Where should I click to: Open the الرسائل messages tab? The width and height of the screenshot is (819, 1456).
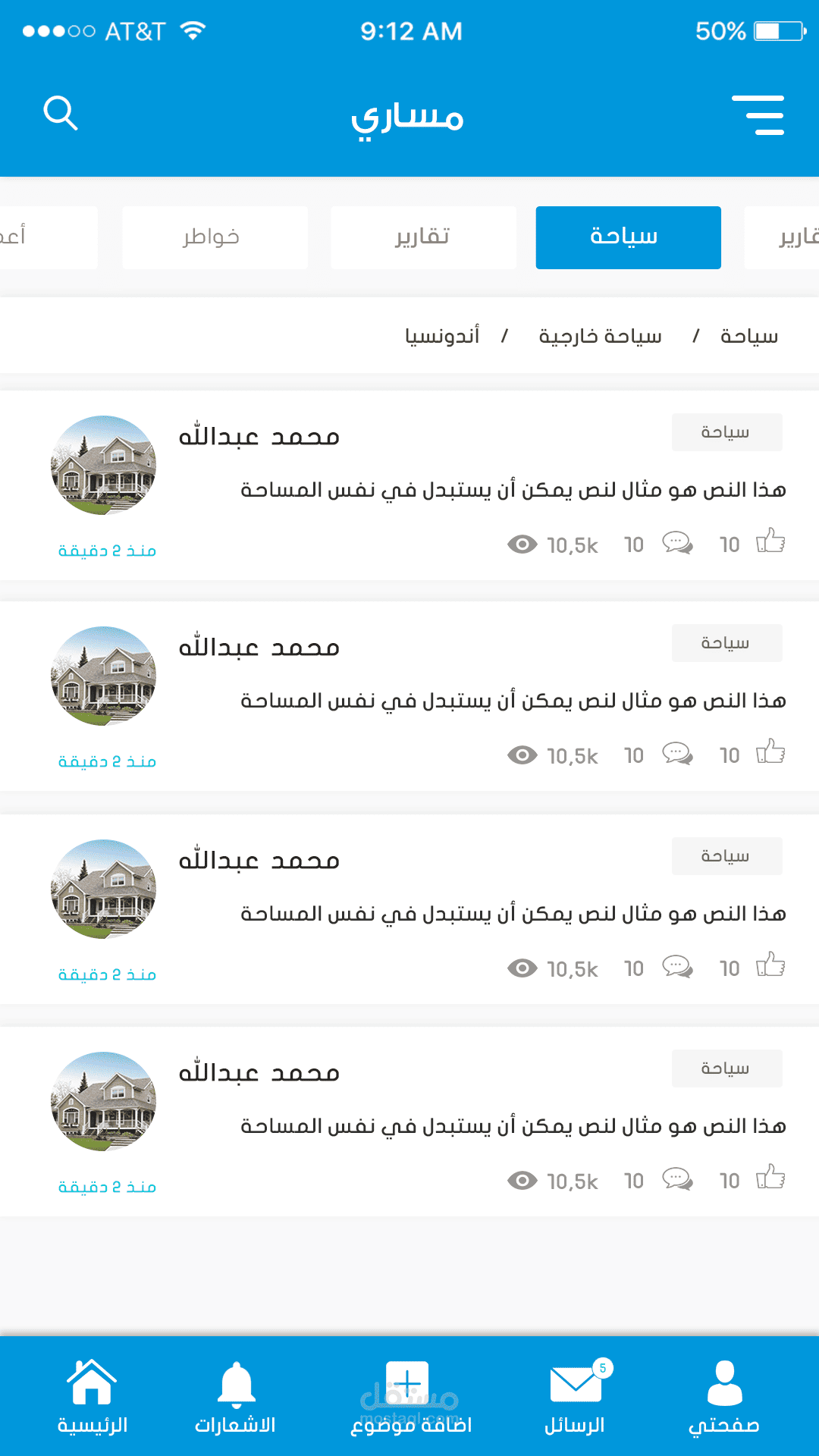pos(575,1397)
